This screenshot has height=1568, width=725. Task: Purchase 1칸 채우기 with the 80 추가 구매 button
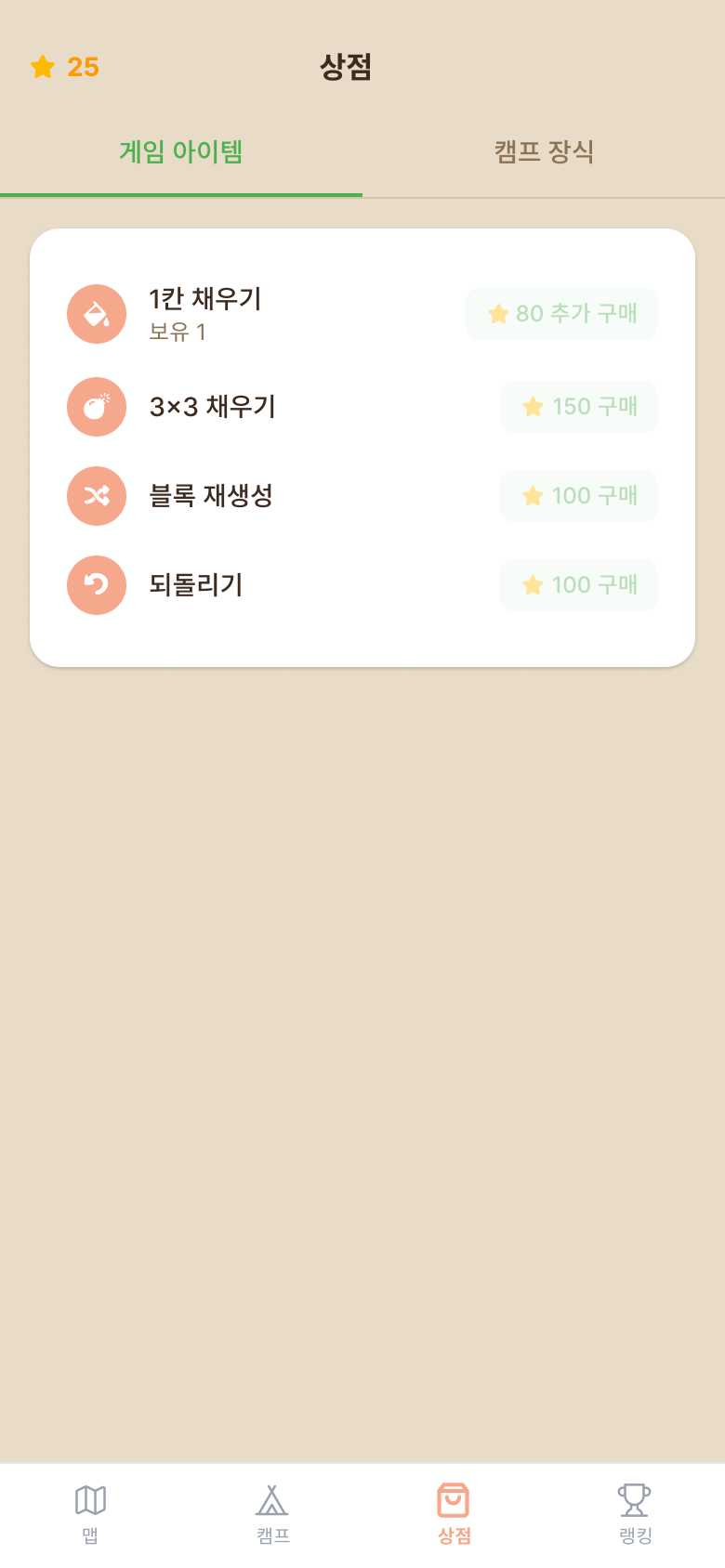point(561,314)
